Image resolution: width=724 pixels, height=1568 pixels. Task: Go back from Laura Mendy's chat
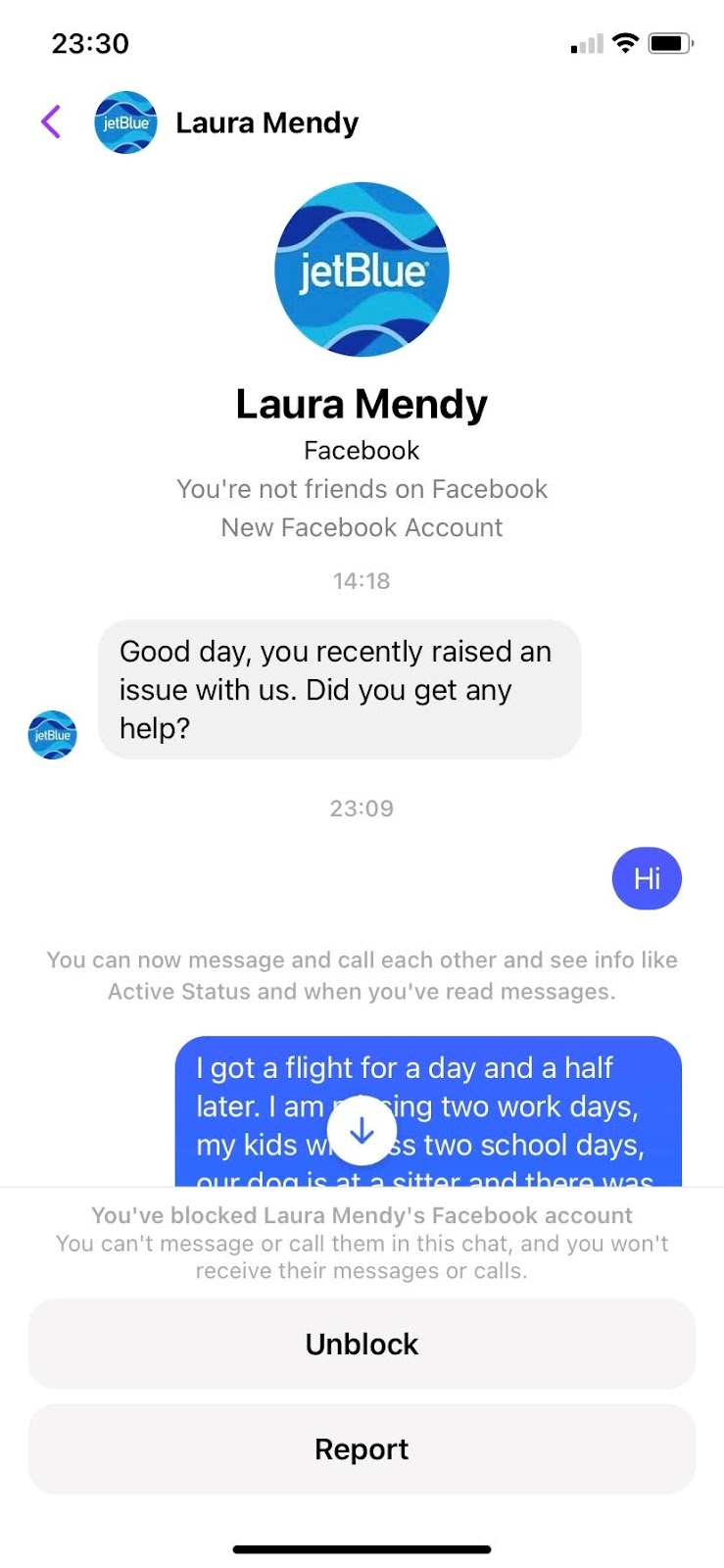(x=51, y=122)
